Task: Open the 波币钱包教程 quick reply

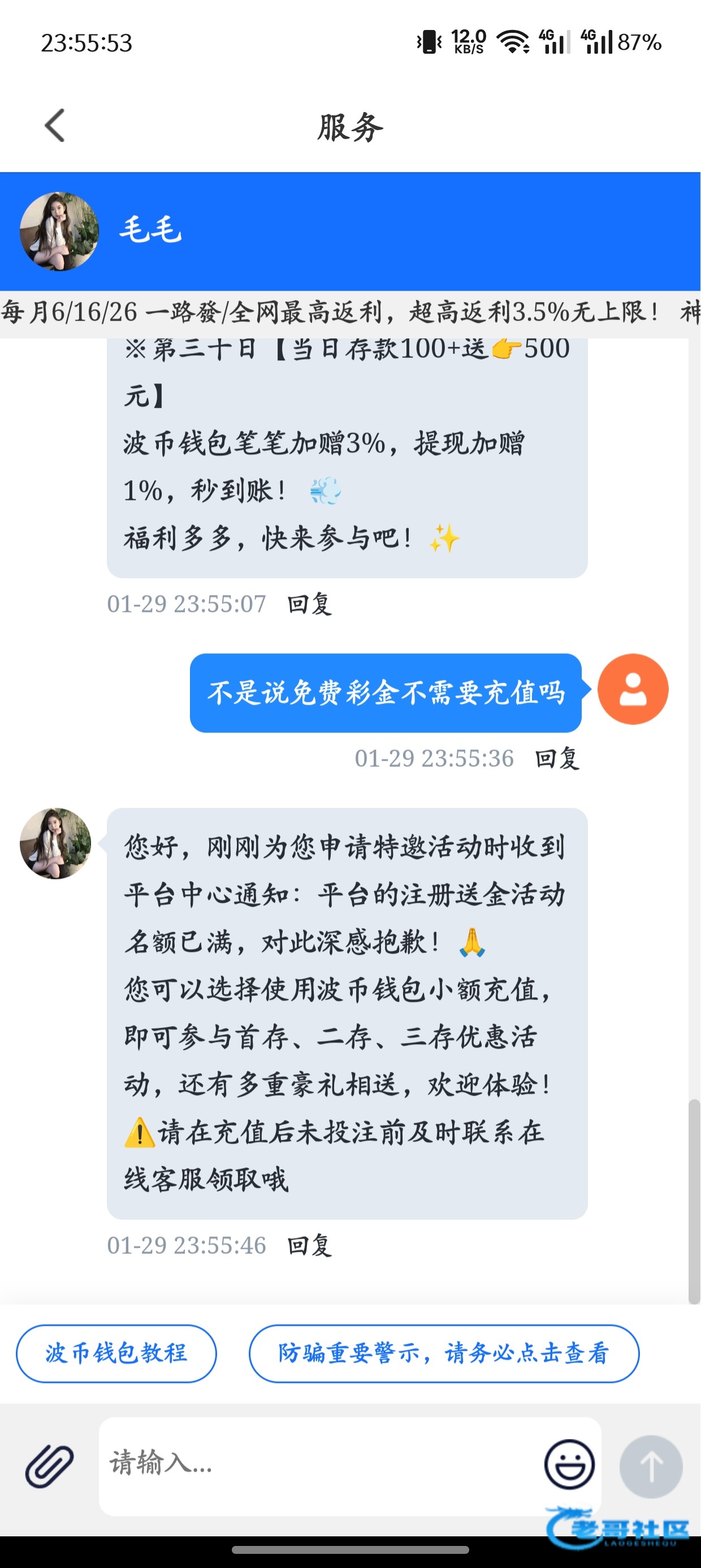Action: [116, 1353]
